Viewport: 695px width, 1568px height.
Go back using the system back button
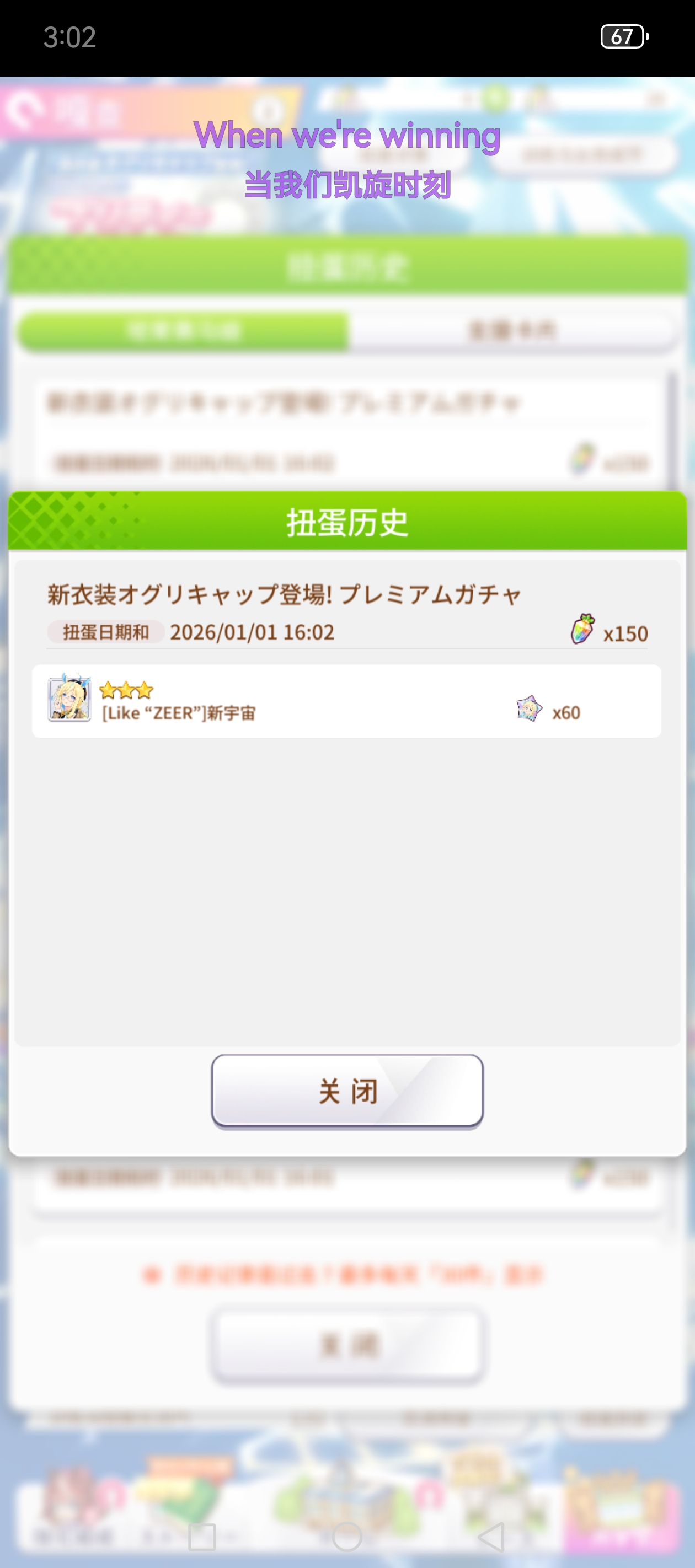coord(491,1537)
